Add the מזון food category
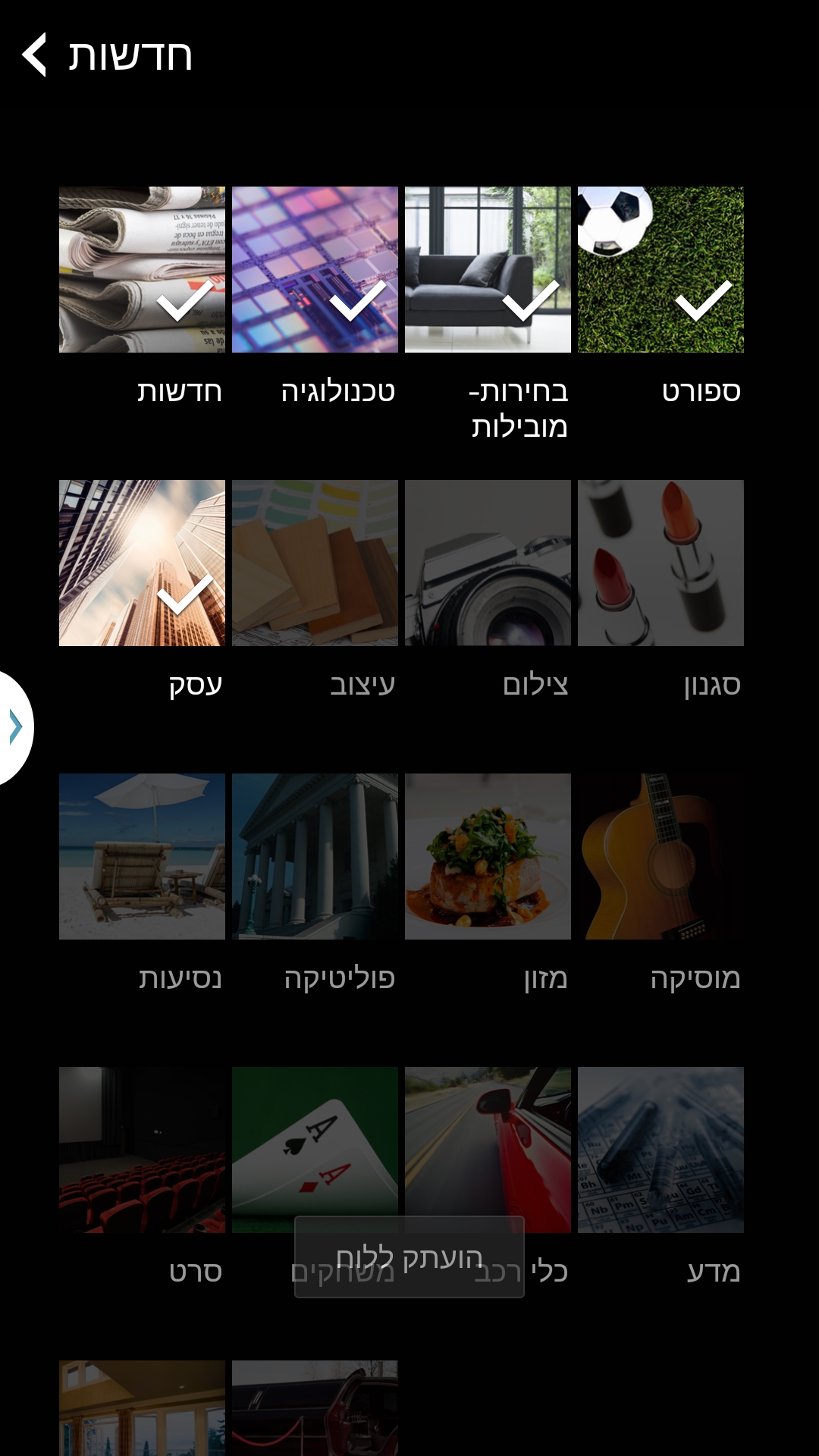 click(x=488, y=856)
